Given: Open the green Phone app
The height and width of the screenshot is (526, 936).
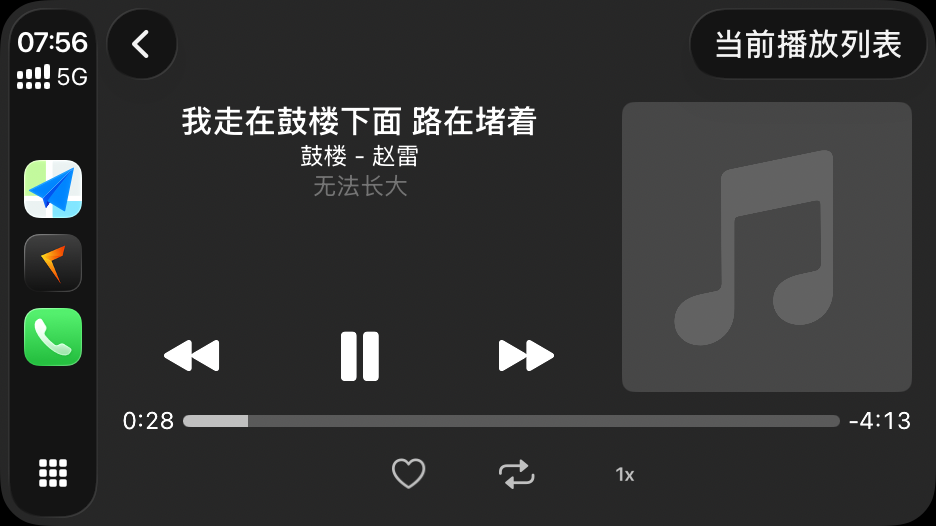Looking at the screenshot, I should (x=53, y=337).
